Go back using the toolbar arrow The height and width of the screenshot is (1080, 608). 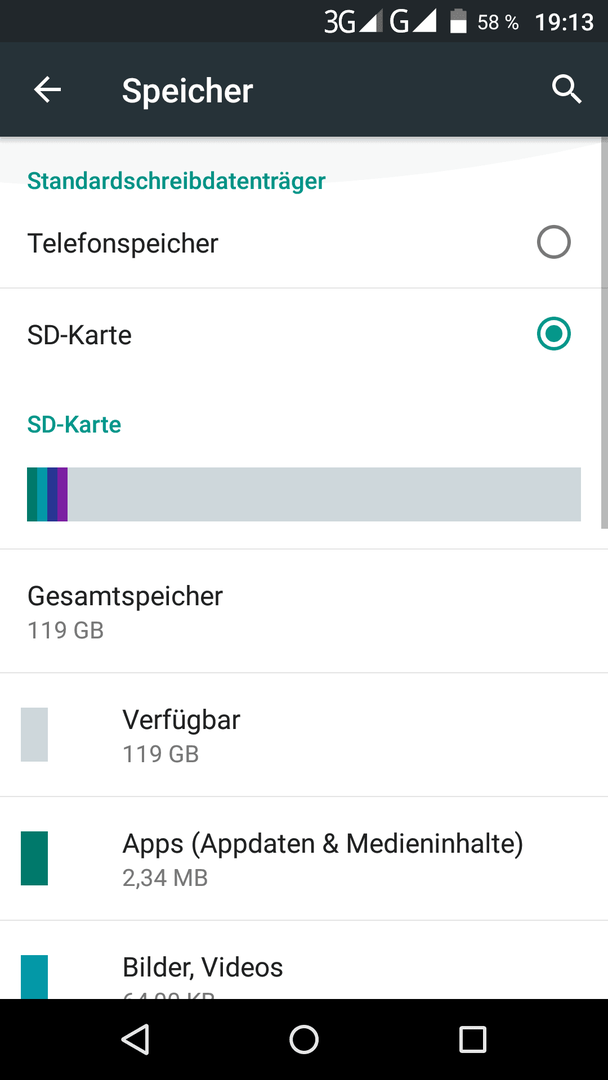48,90
